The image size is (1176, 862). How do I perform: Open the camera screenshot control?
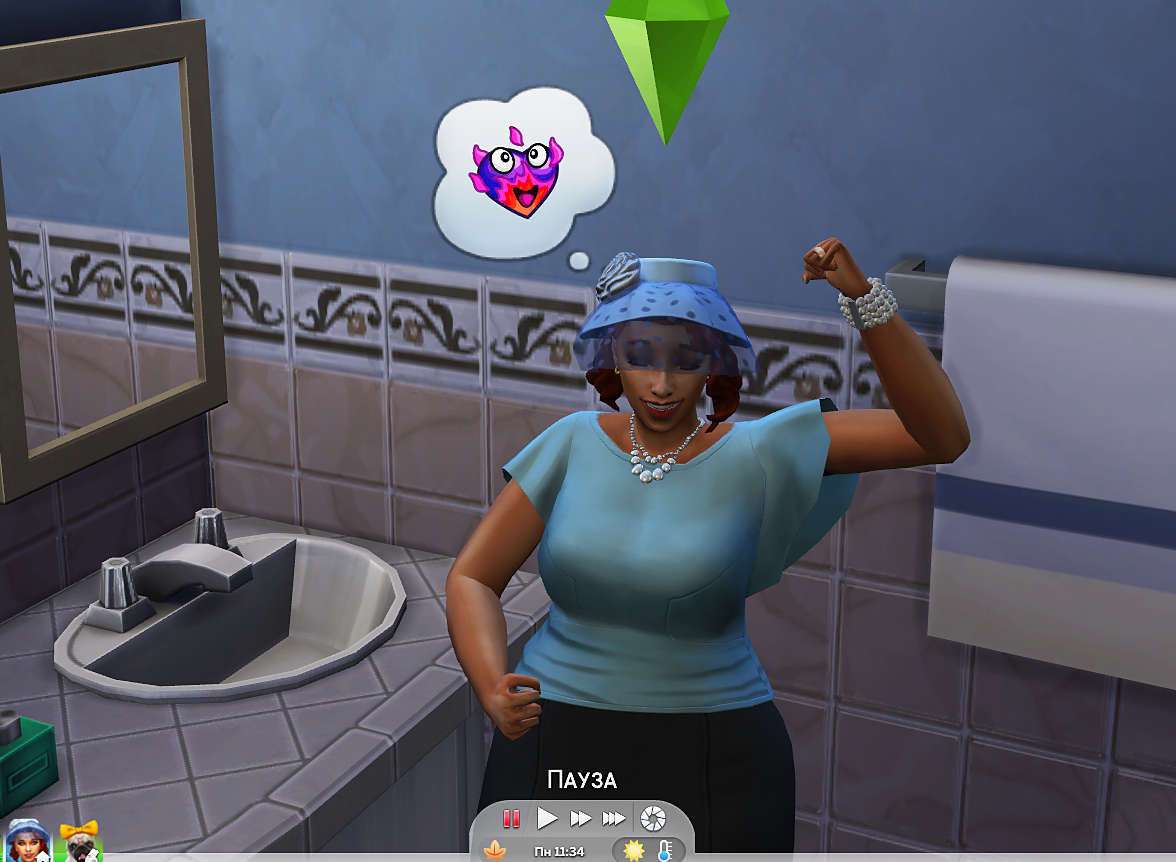click(652, 819)
